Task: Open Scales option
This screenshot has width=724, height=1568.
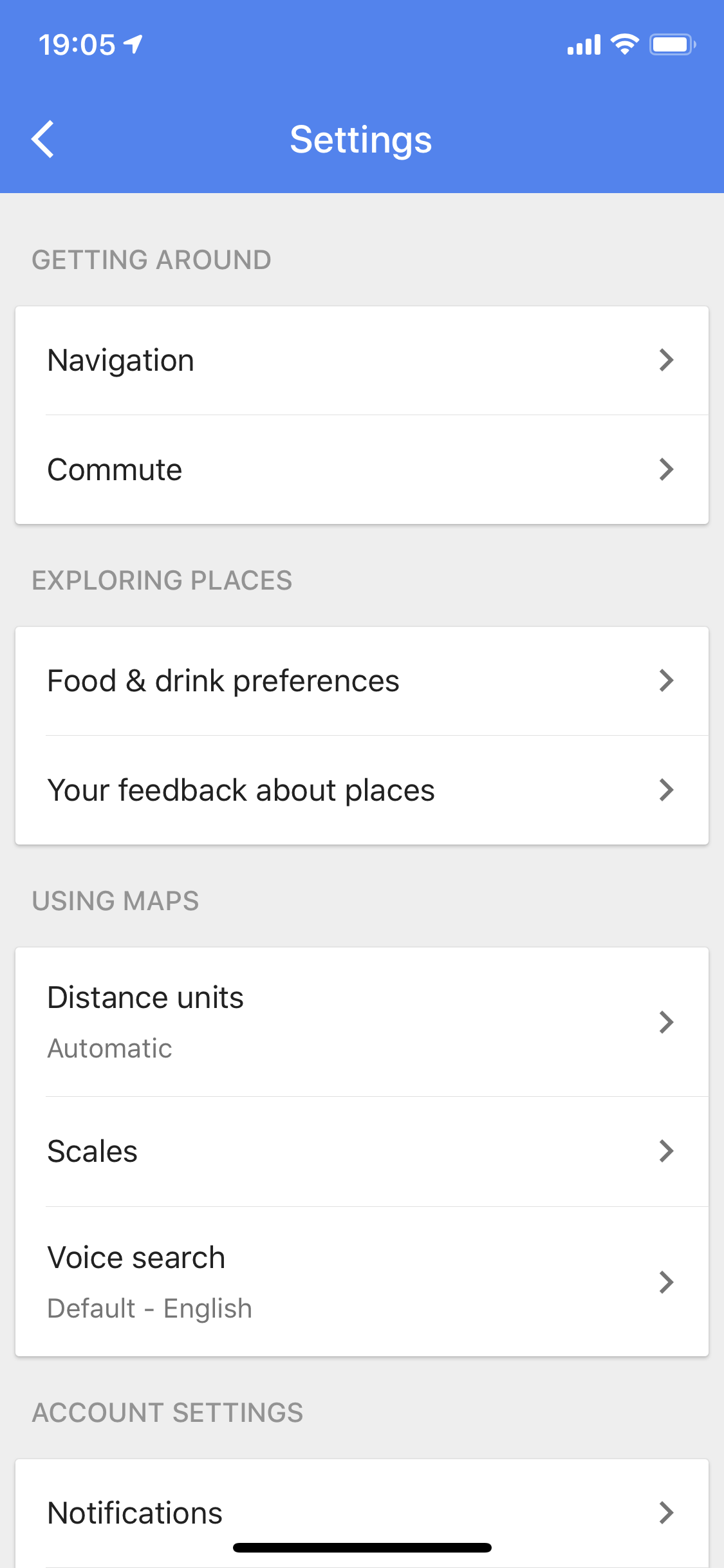Action: click(x=362, y=1152)
